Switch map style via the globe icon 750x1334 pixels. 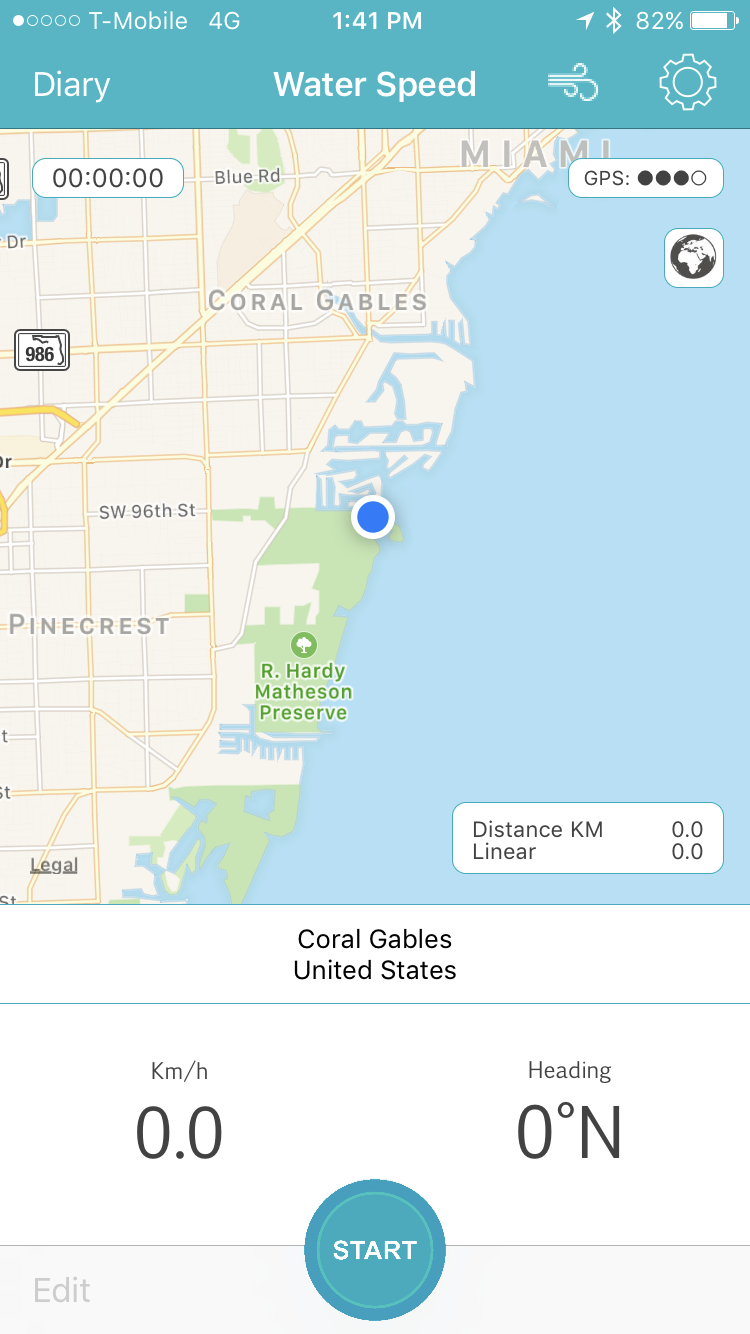pyautogui.click(x=693, y=257)
